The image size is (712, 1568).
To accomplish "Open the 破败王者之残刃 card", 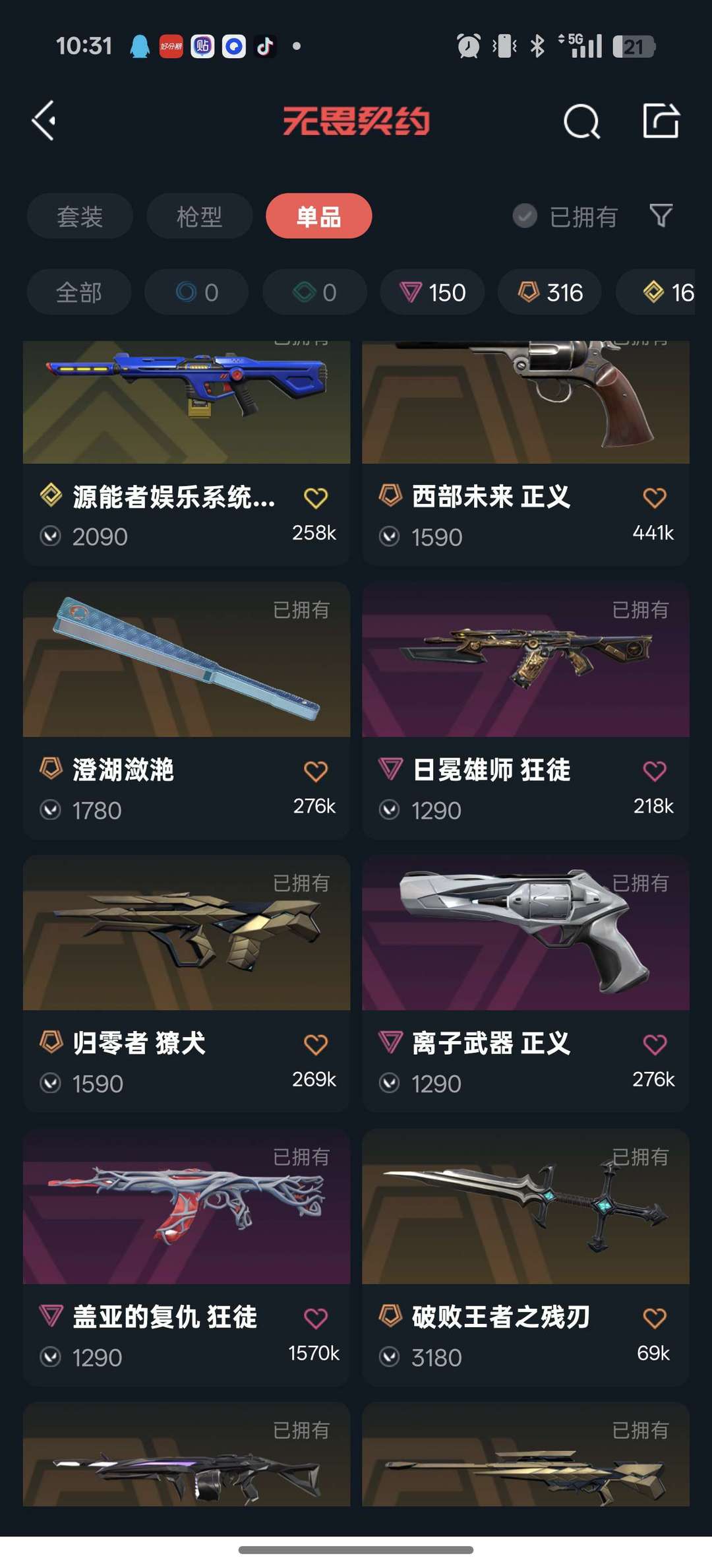I will click(525, 1257).
